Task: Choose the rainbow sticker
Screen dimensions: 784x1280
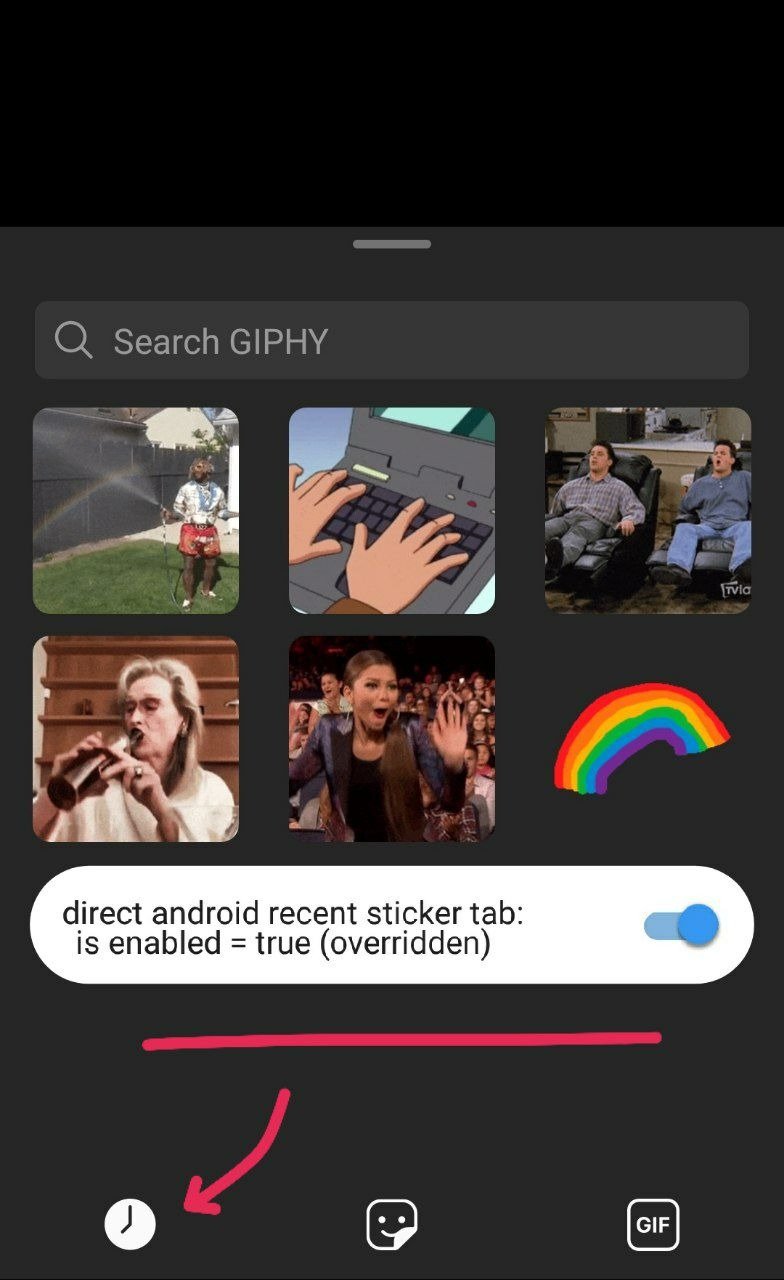Action: (642, 739)
